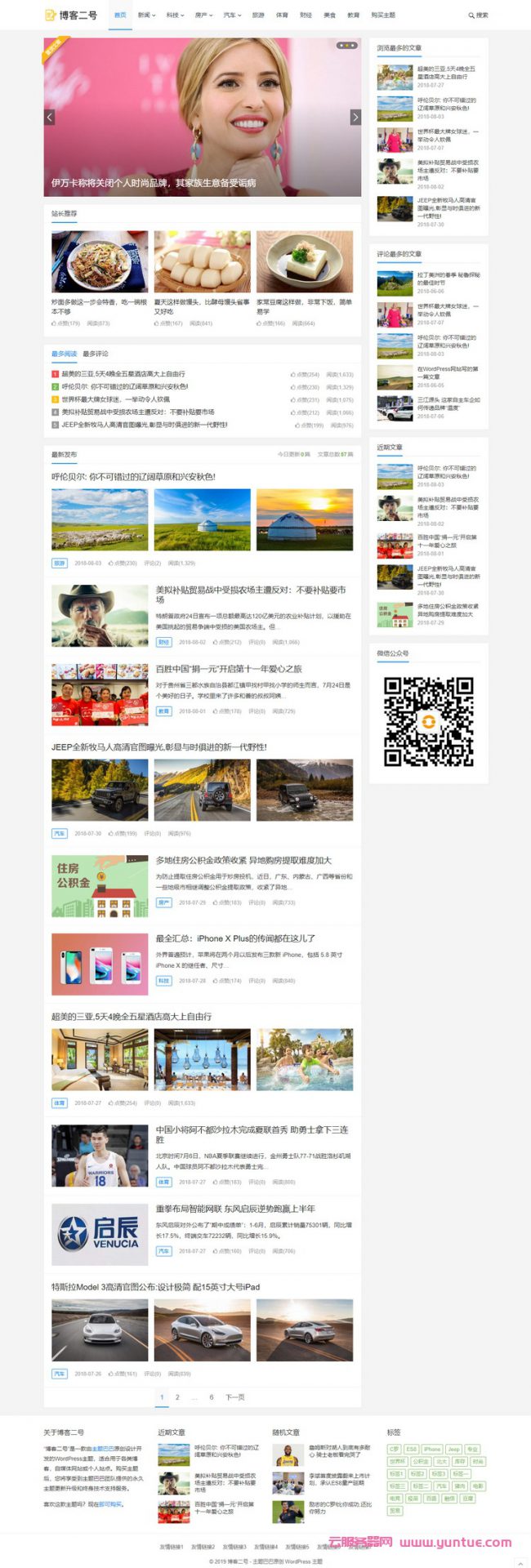Show the next slider image arrow
Screen dimensions: 531x1568
pyautogui.click(x=355, y=118)
